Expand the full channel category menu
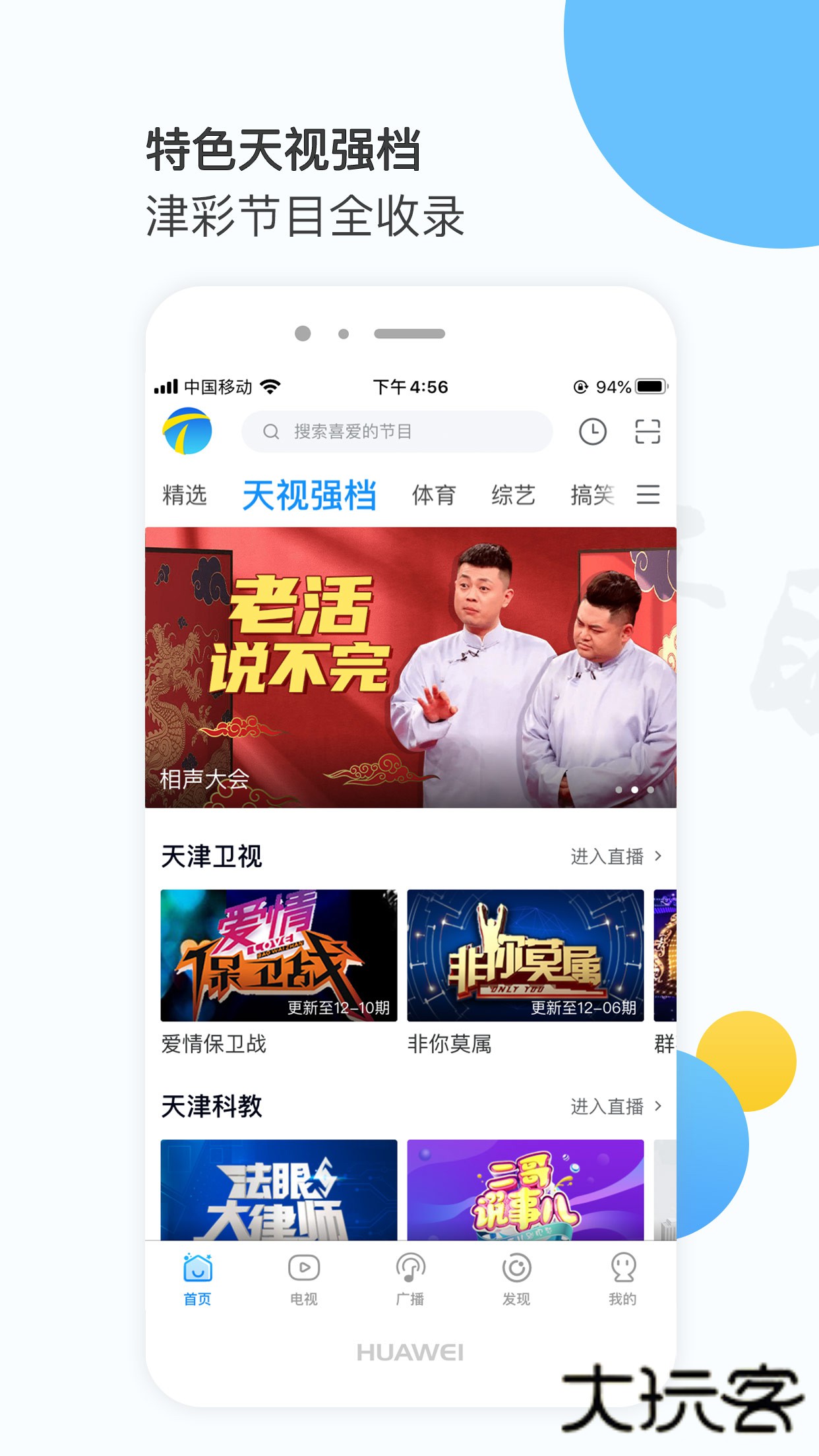819x1456 pixels. point(648,496)
